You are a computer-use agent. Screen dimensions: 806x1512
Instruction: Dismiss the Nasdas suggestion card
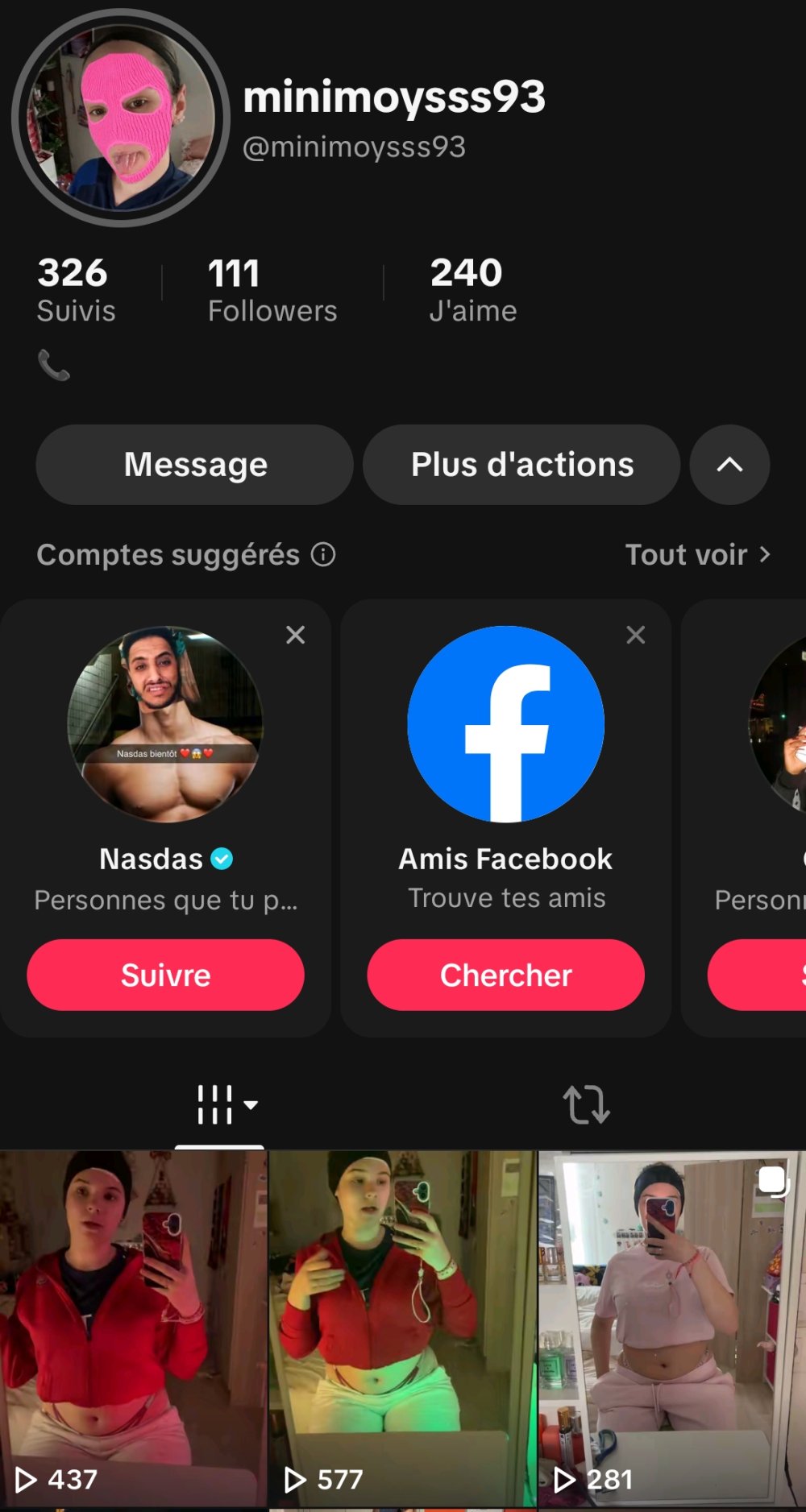tap(296, 635)
